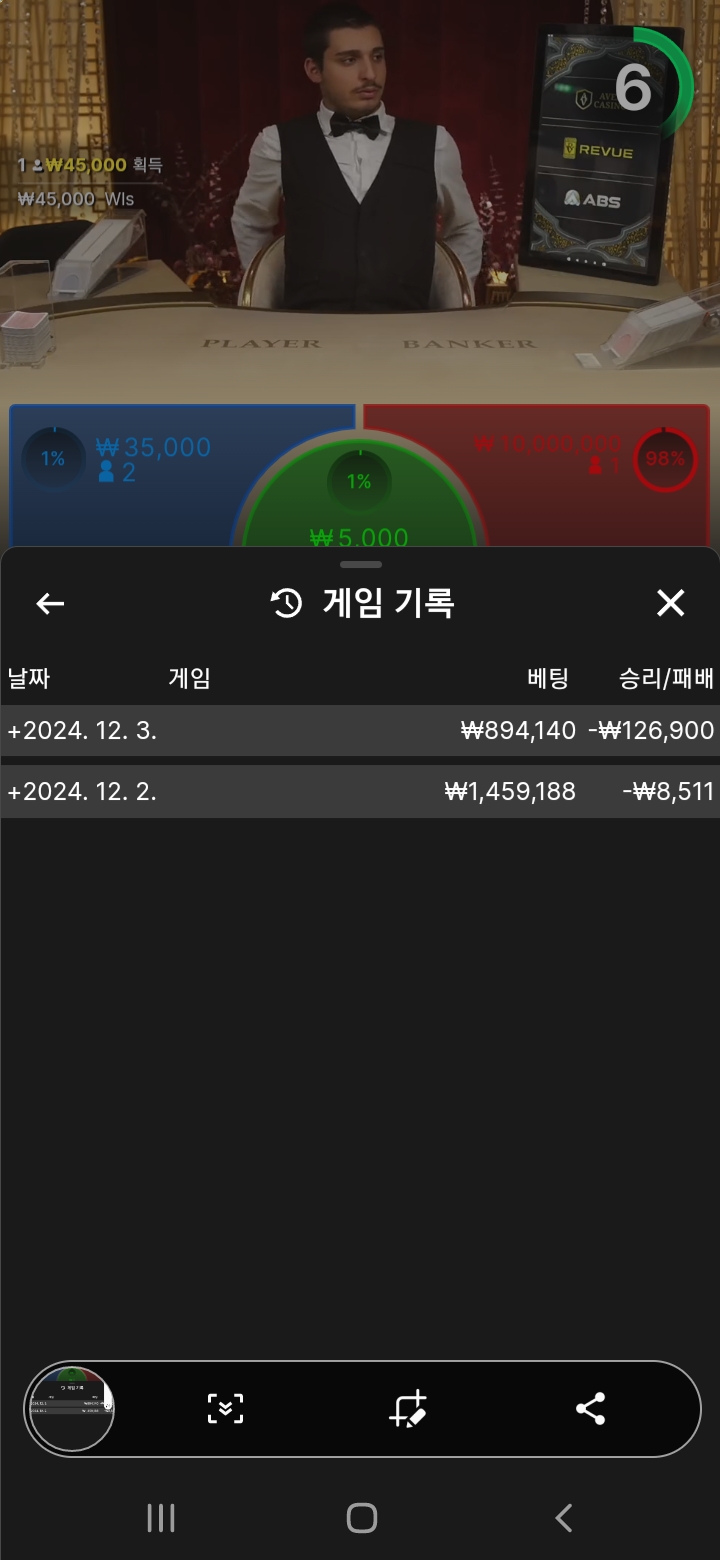
Task: Start scroll capture of the screenshot
Action: [x=226, y=1409]
